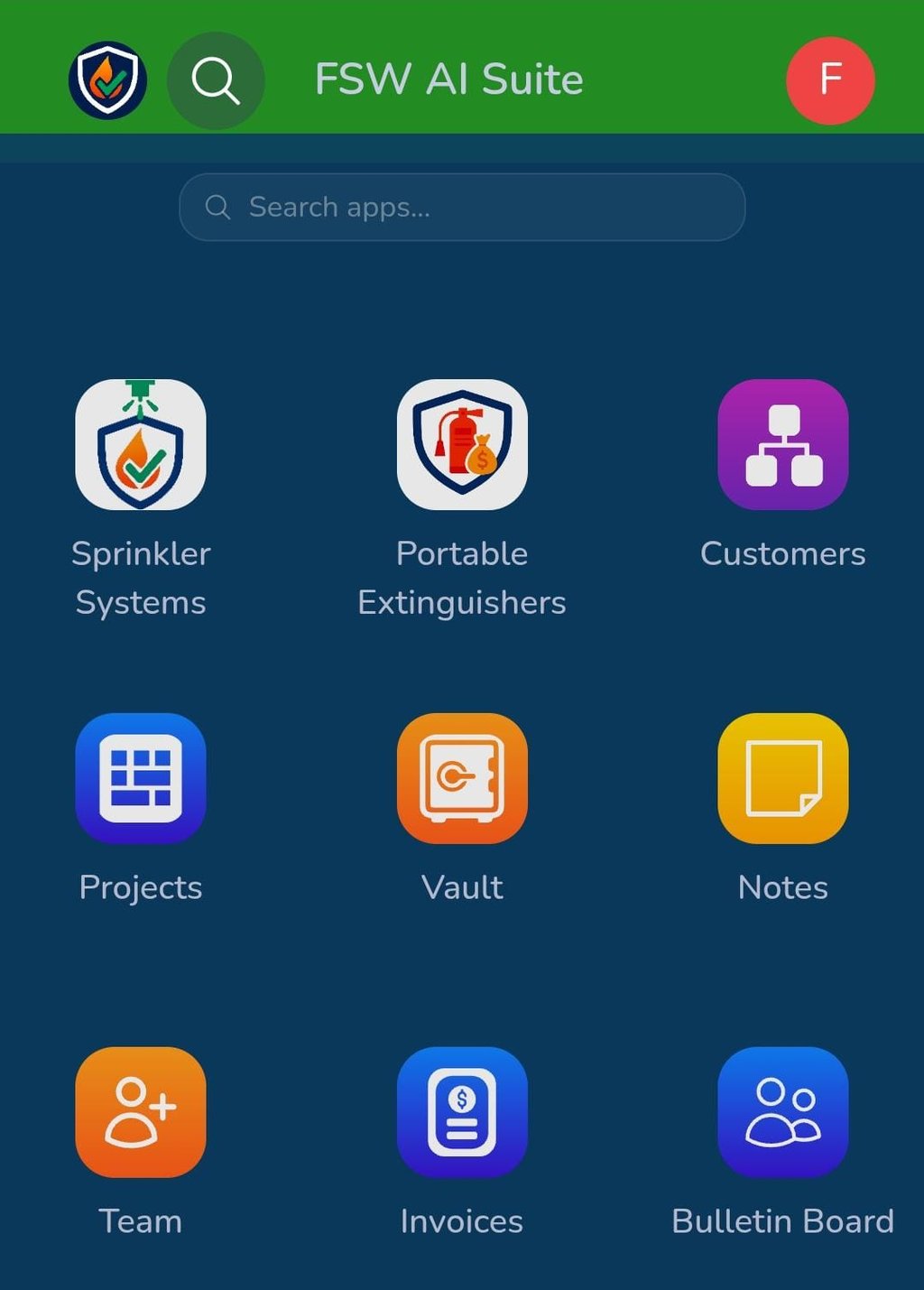924x1290 pixels.
Task: Open the Customers app
Action: [x=782, y=445]
